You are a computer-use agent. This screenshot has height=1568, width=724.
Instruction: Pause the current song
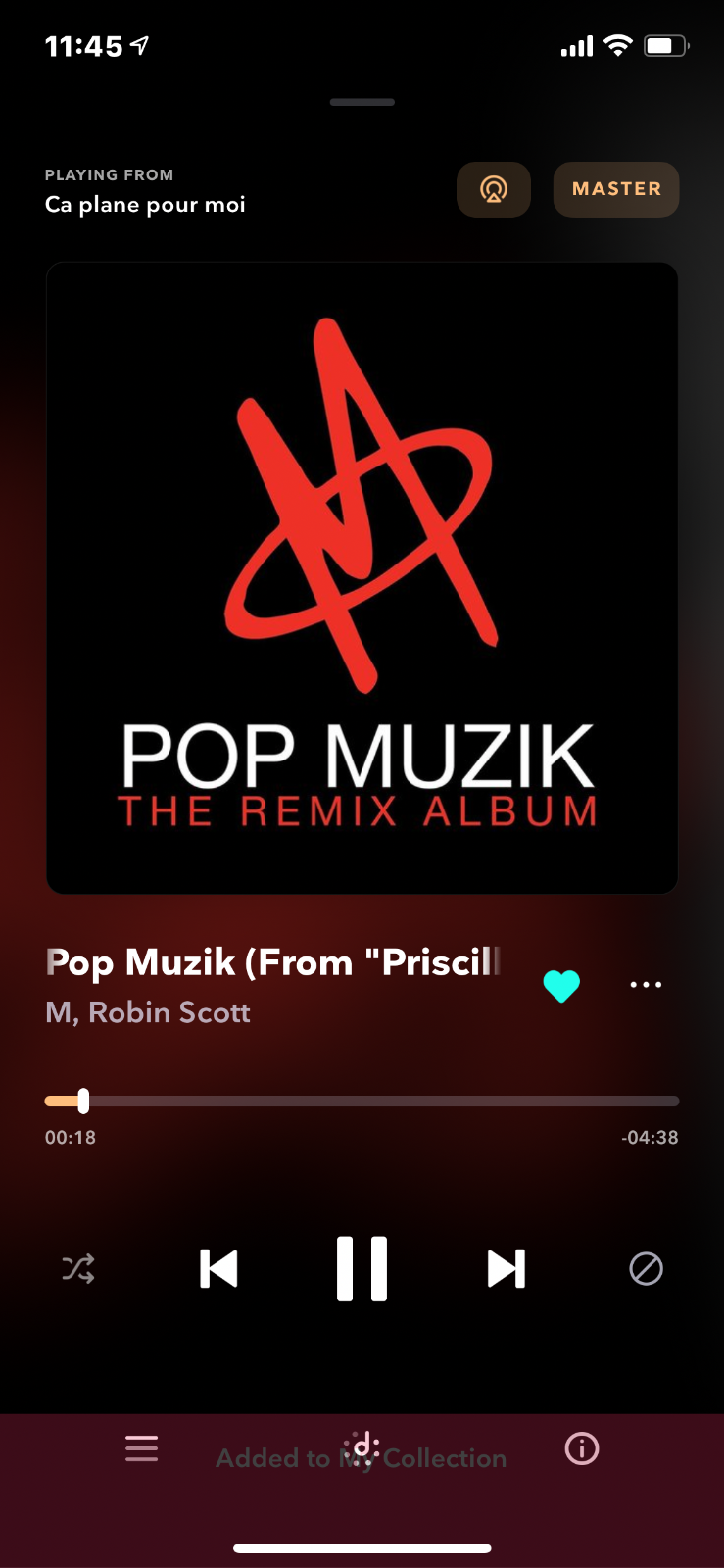tap(362, 1269)
